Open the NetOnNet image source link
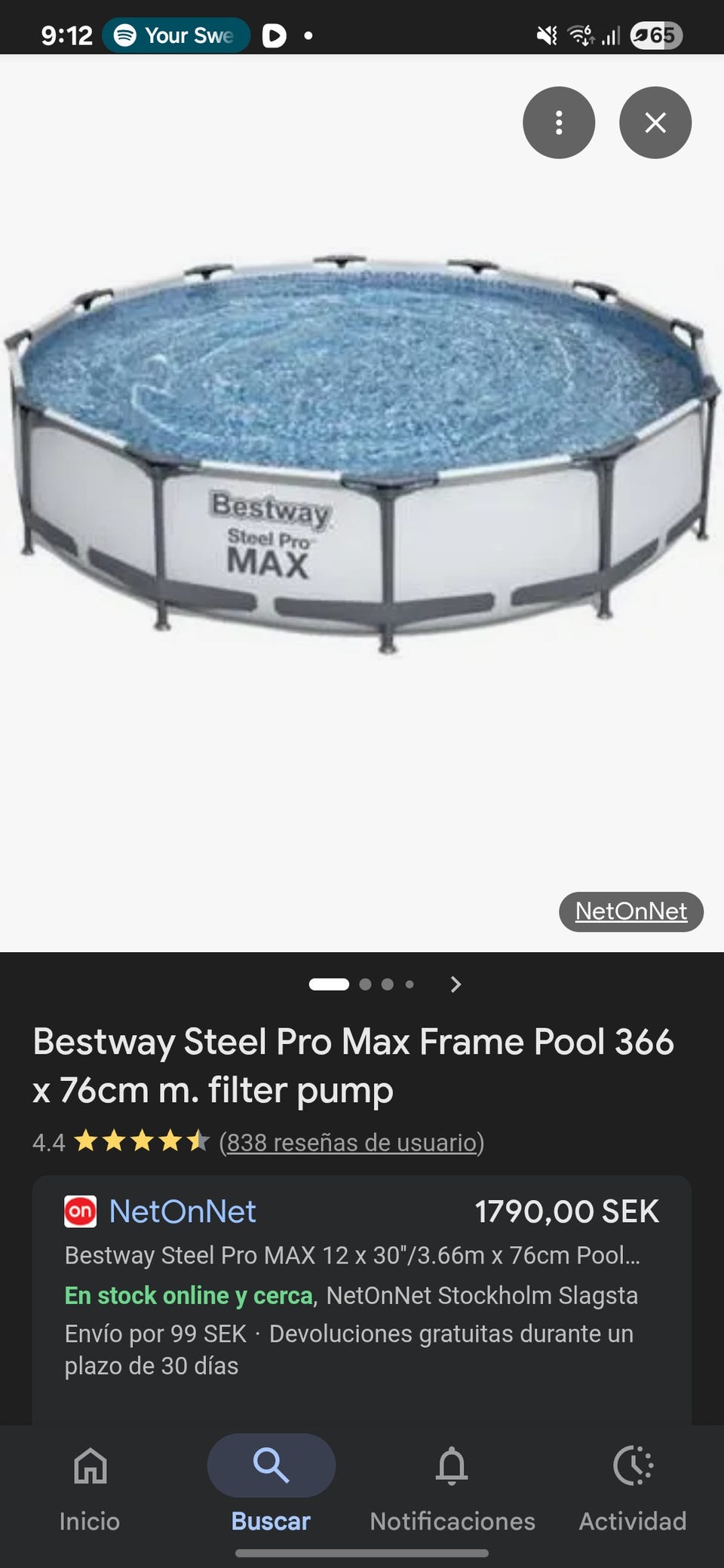Viewport: 724px width, 1568px height. tap(630, 911)
